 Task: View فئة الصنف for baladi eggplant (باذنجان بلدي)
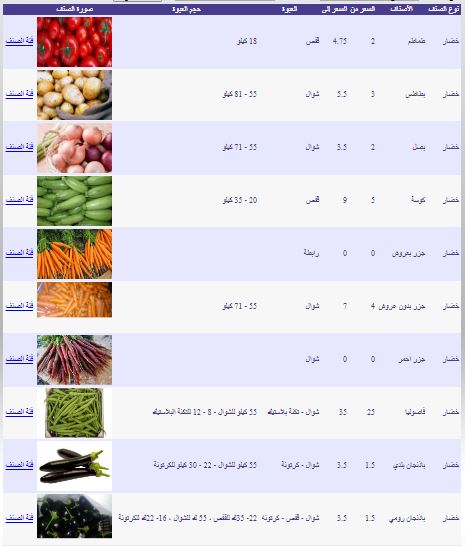tap(20, 465)
